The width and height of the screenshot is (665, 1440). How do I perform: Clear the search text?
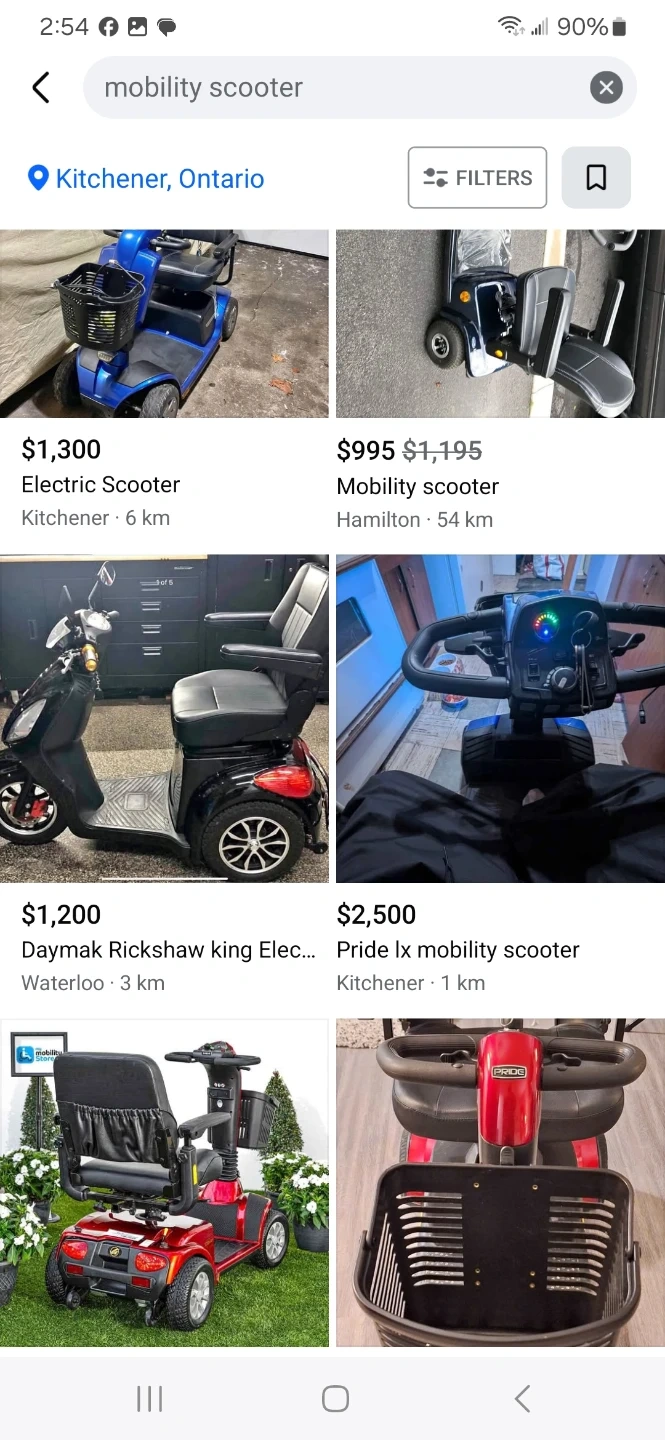tap(606, 88)
